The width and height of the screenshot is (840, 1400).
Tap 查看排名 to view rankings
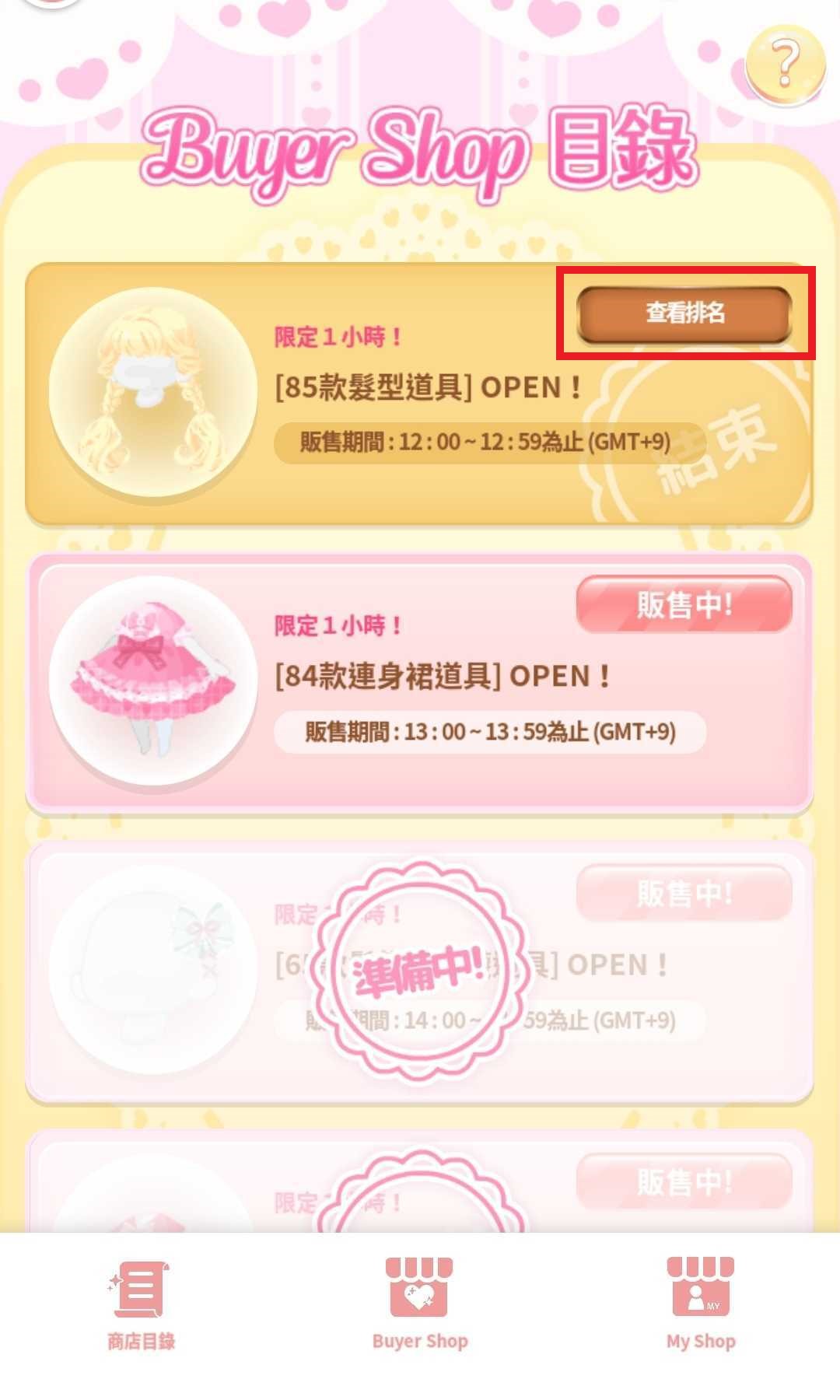coord(684,313)
